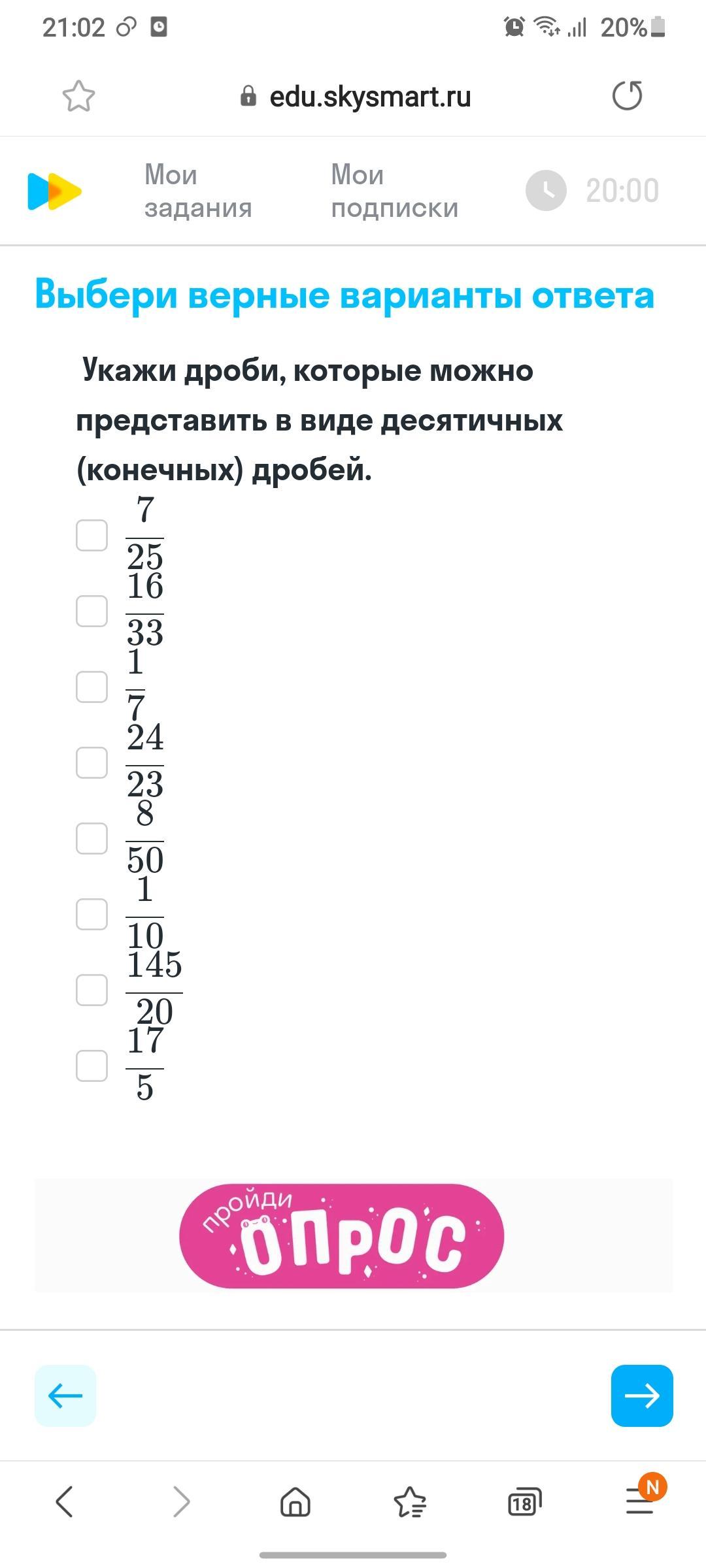Open Мои подписки
Screen dimensions: 706x1568
click(394, 191)
